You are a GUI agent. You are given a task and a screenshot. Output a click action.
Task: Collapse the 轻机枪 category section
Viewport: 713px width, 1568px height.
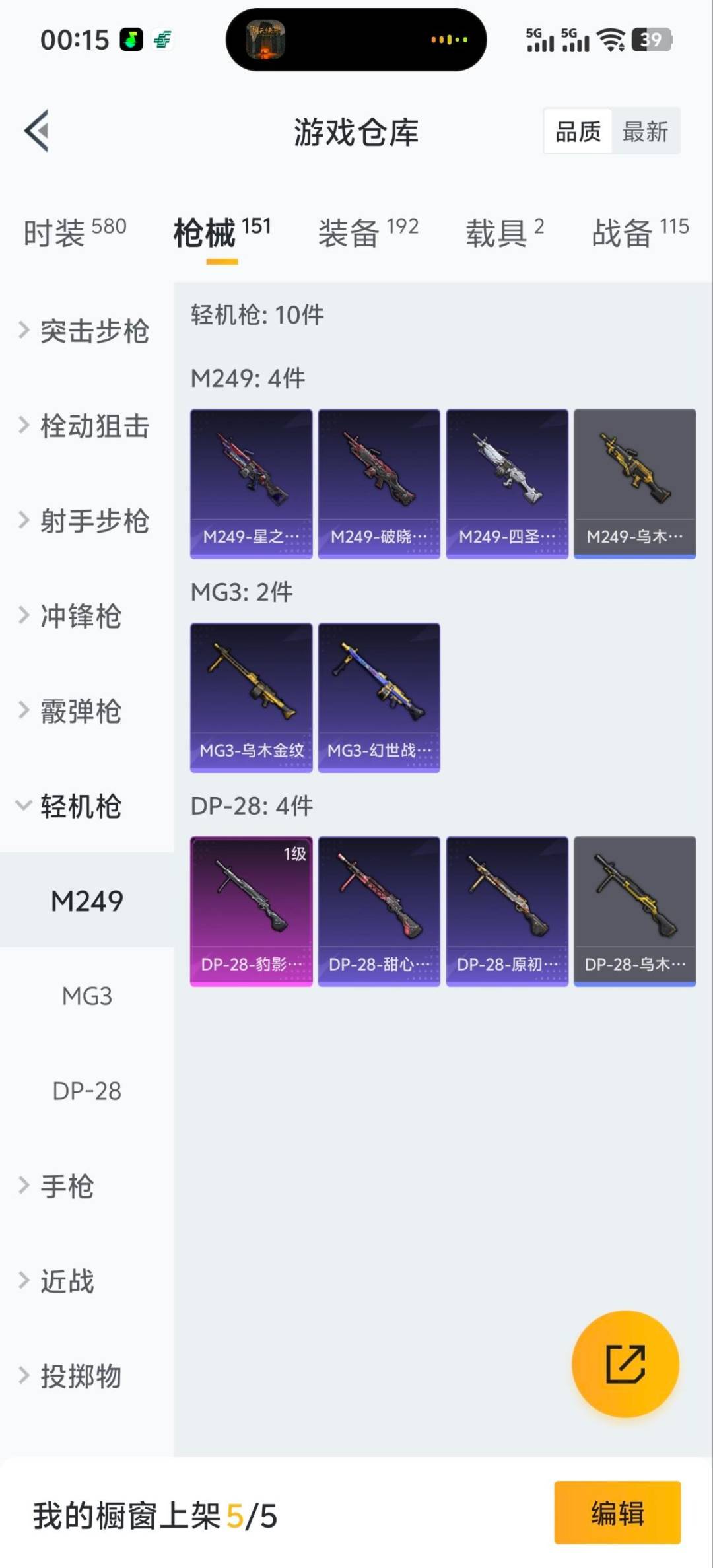click(x=79, y=807)
